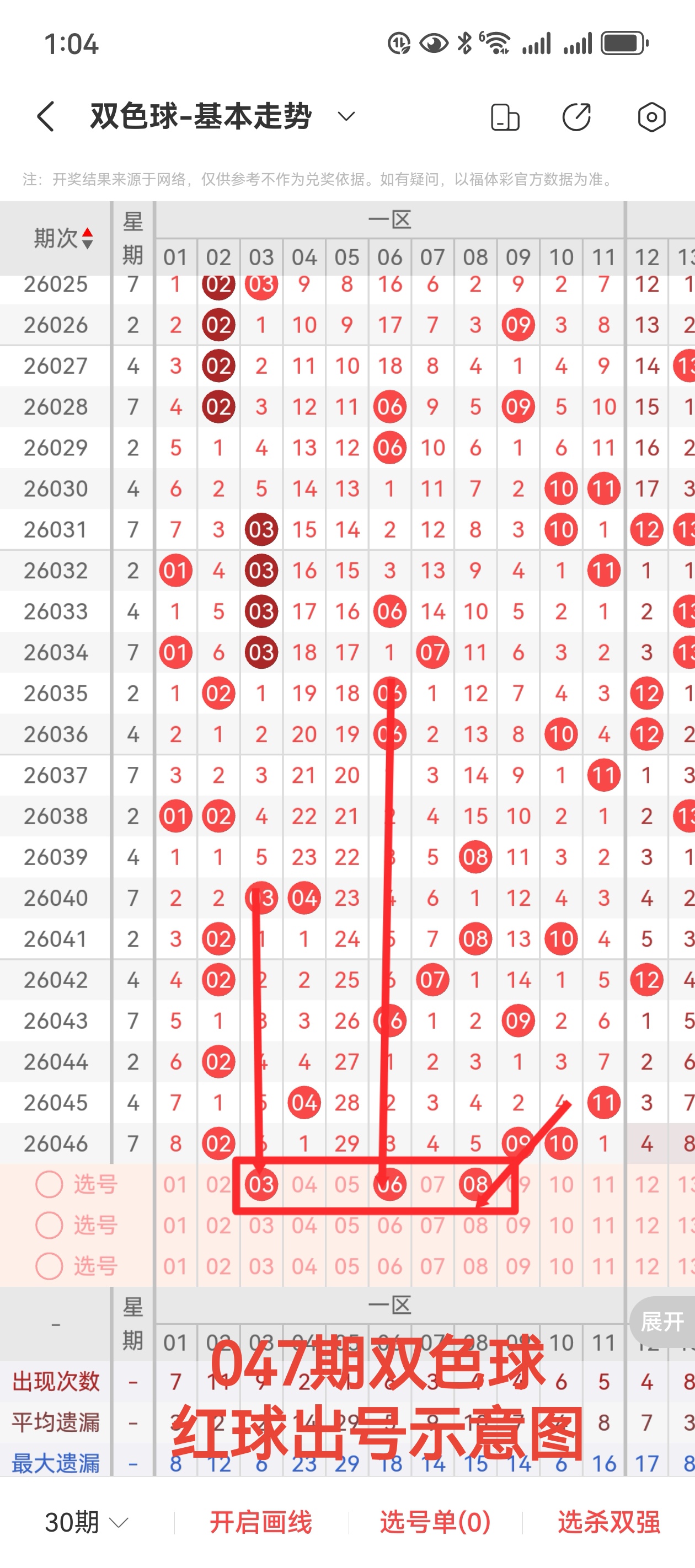Deselect highlighted number 03 in the picked row

(261, 1184)
